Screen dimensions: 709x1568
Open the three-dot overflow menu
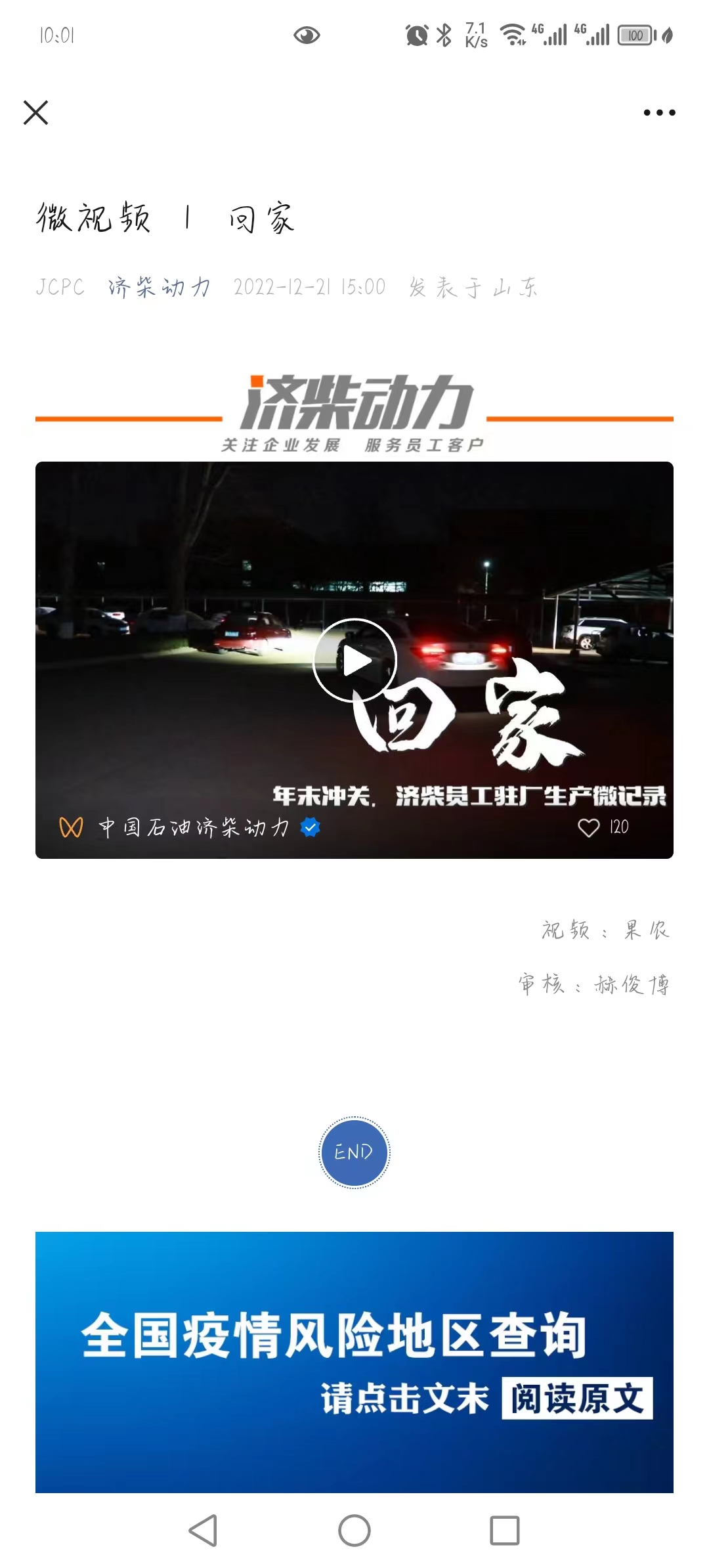[659, 112]
